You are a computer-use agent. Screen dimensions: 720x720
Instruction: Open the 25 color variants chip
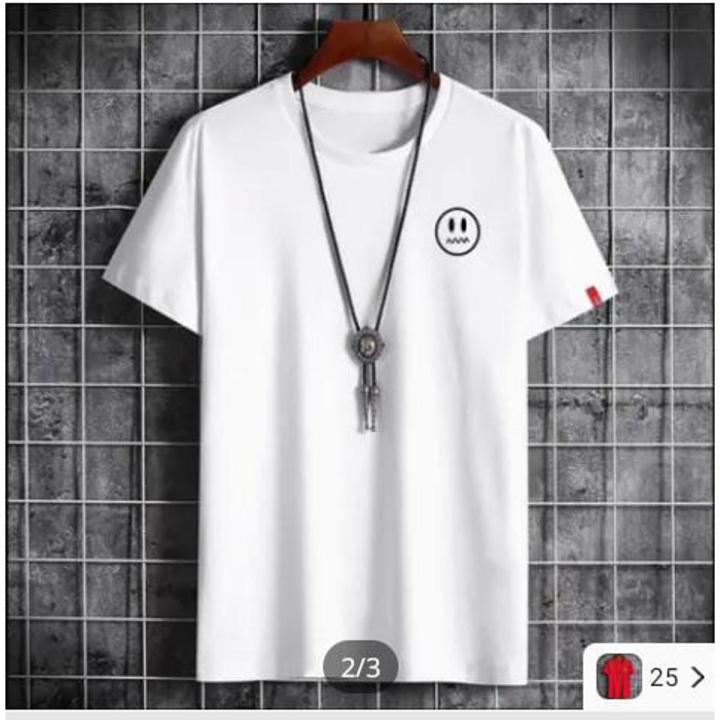pos(651,676)
